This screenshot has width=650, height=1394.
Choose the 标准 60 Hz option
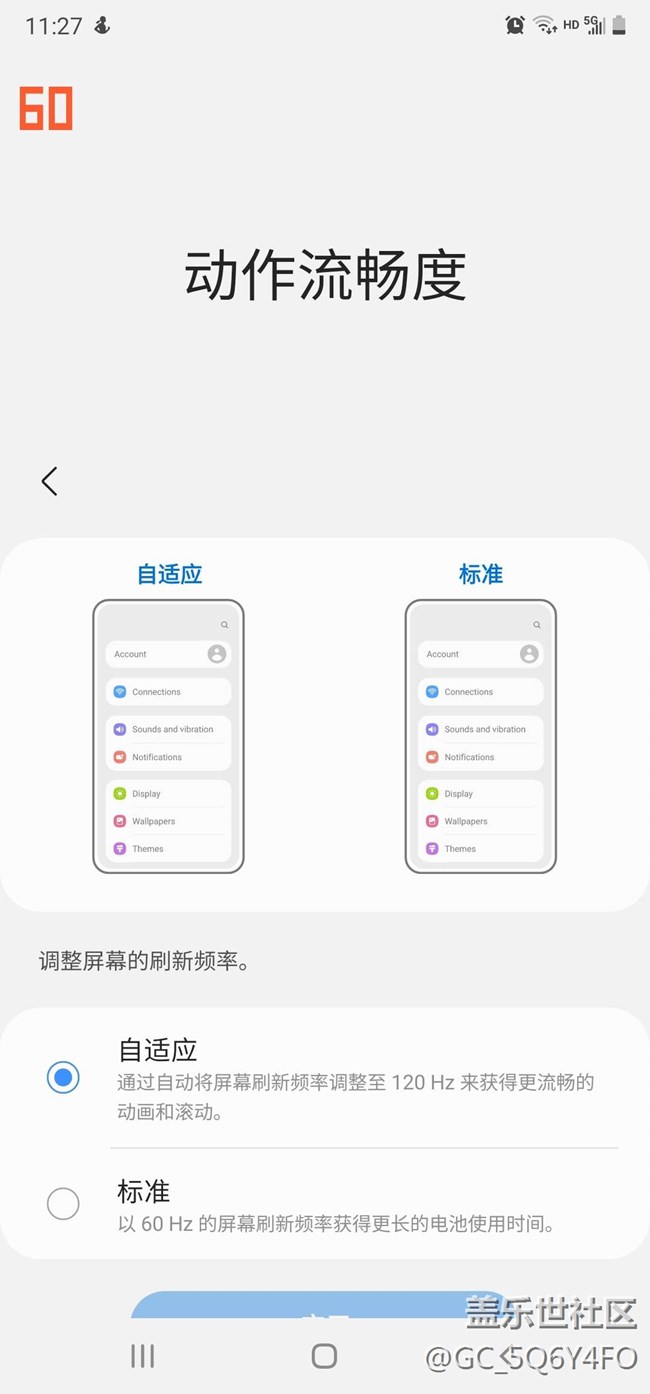coord(63,1203)
